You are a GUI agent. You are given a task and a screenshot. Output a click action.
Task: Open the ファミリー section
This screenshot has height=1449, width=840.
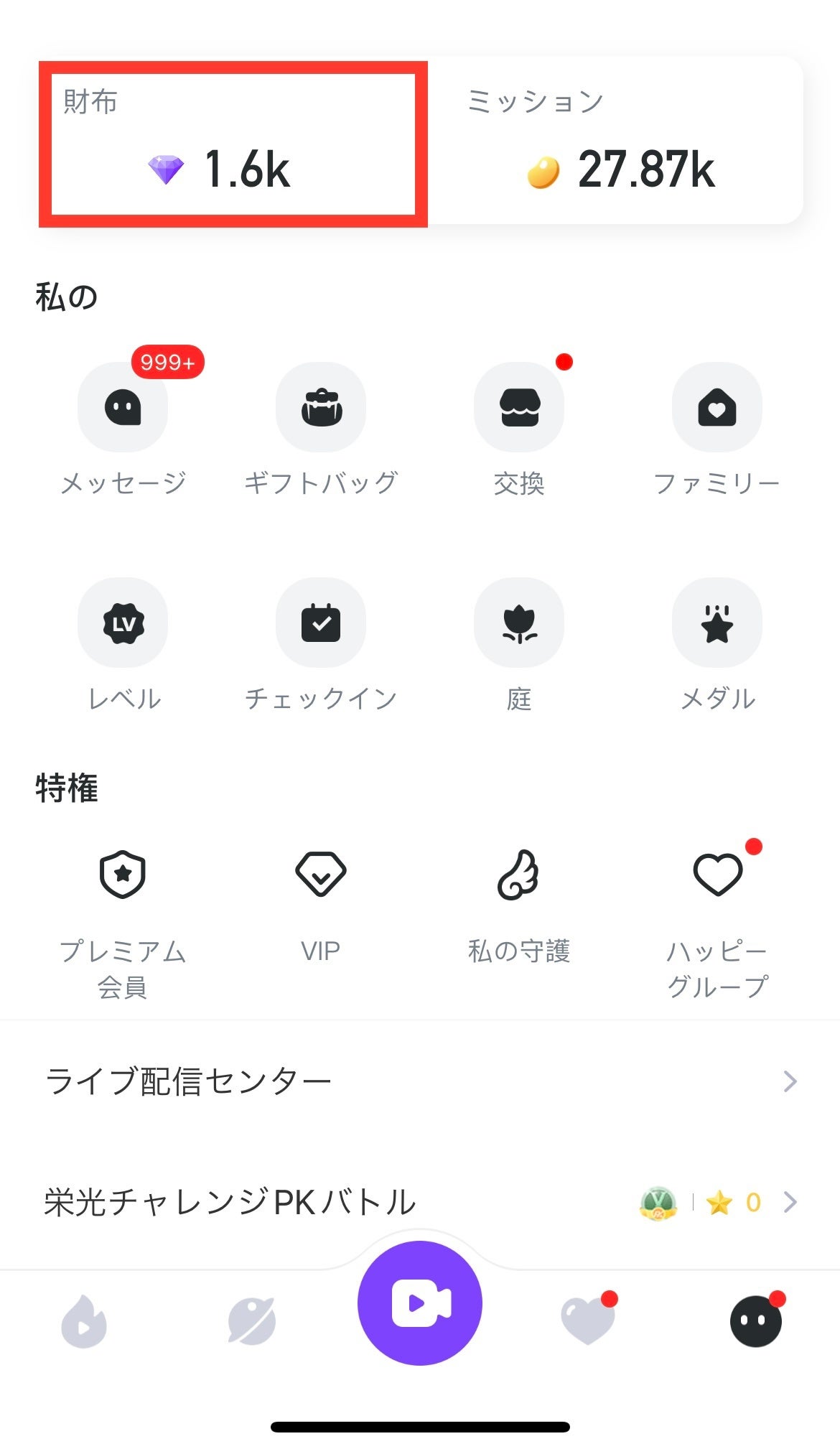(x=717, y=408)
